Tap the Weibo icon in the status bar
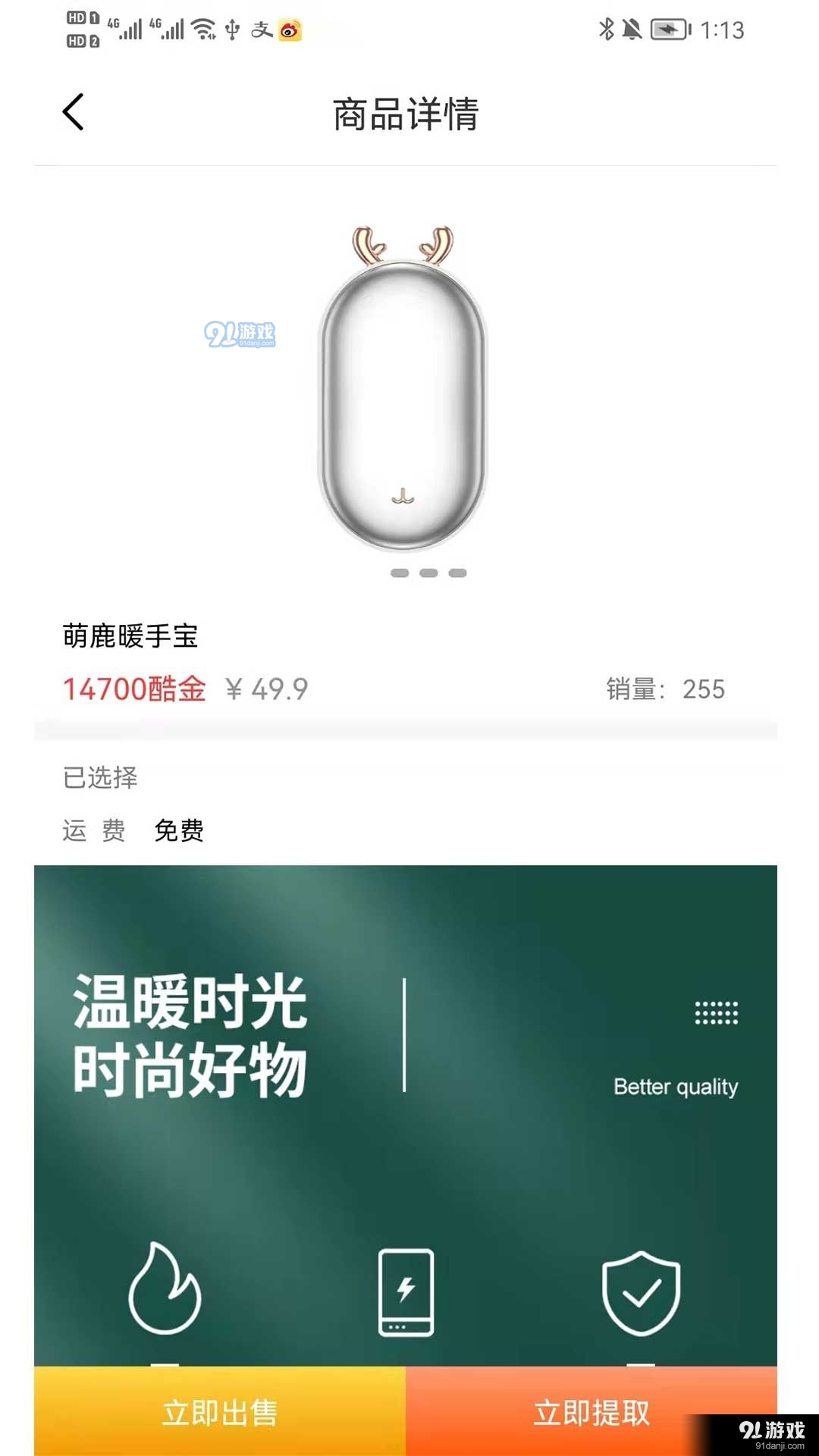819x1456 pixels. point(290,30)
